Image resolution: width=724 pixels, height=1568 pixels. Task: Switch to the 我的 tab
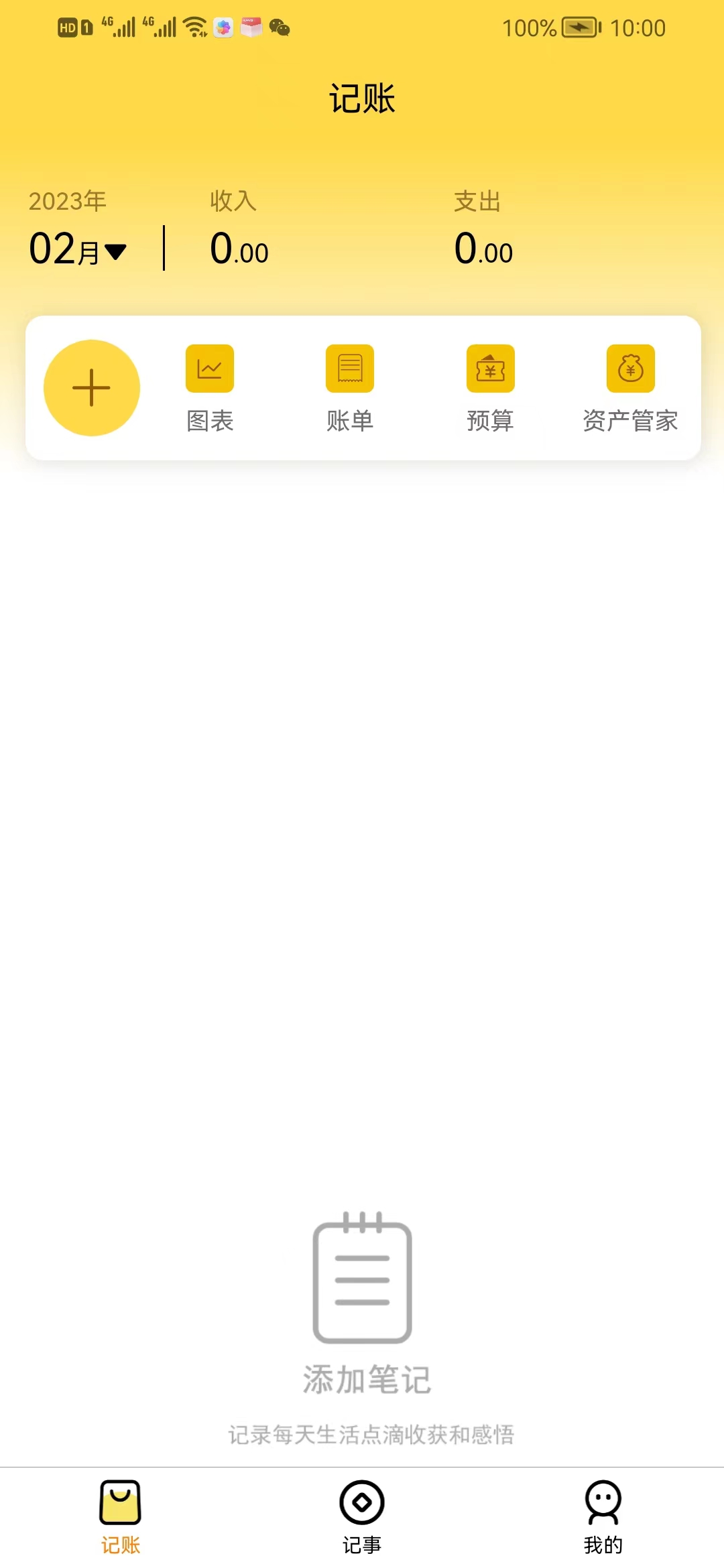[x=603, y=1521]
